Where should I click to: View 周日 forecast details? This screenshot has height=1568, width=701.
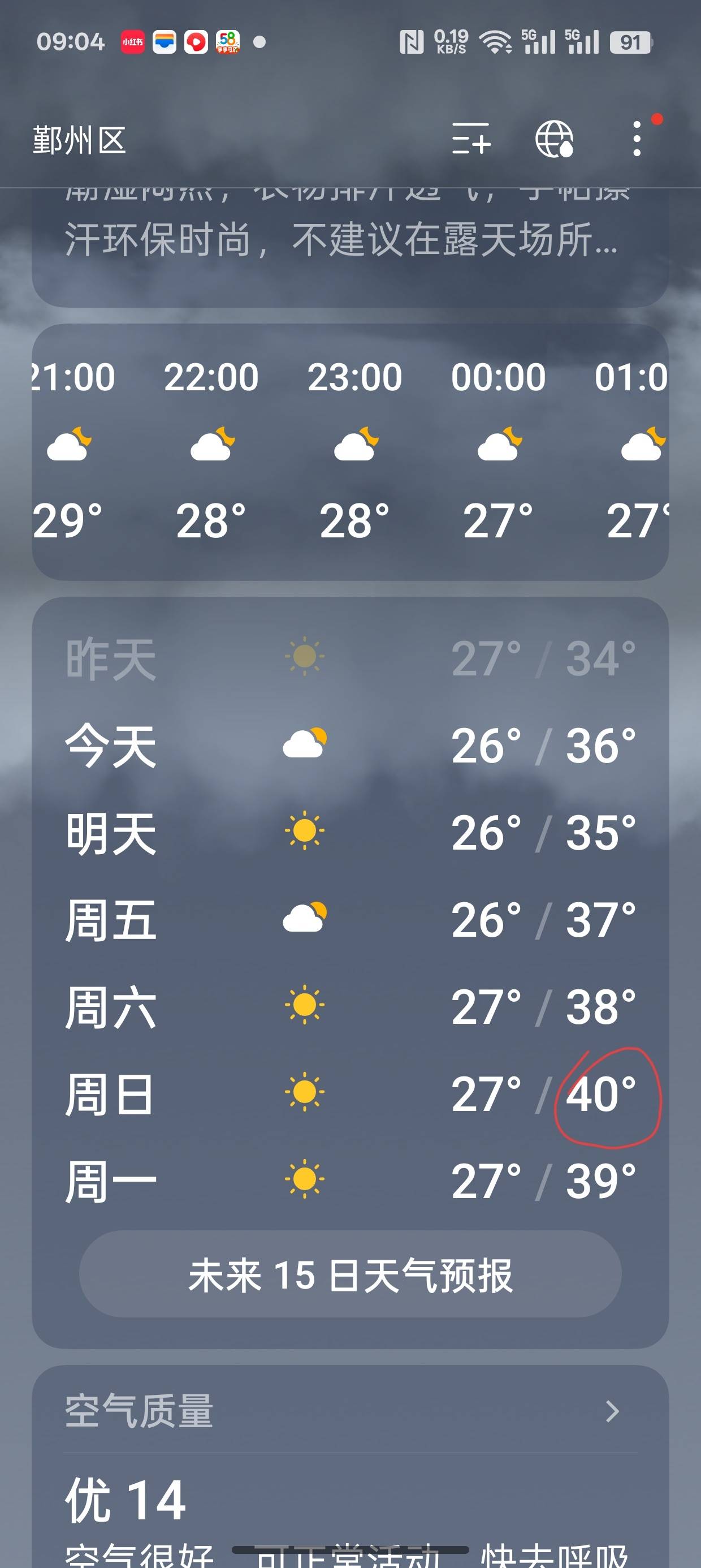pos(350,1094)
